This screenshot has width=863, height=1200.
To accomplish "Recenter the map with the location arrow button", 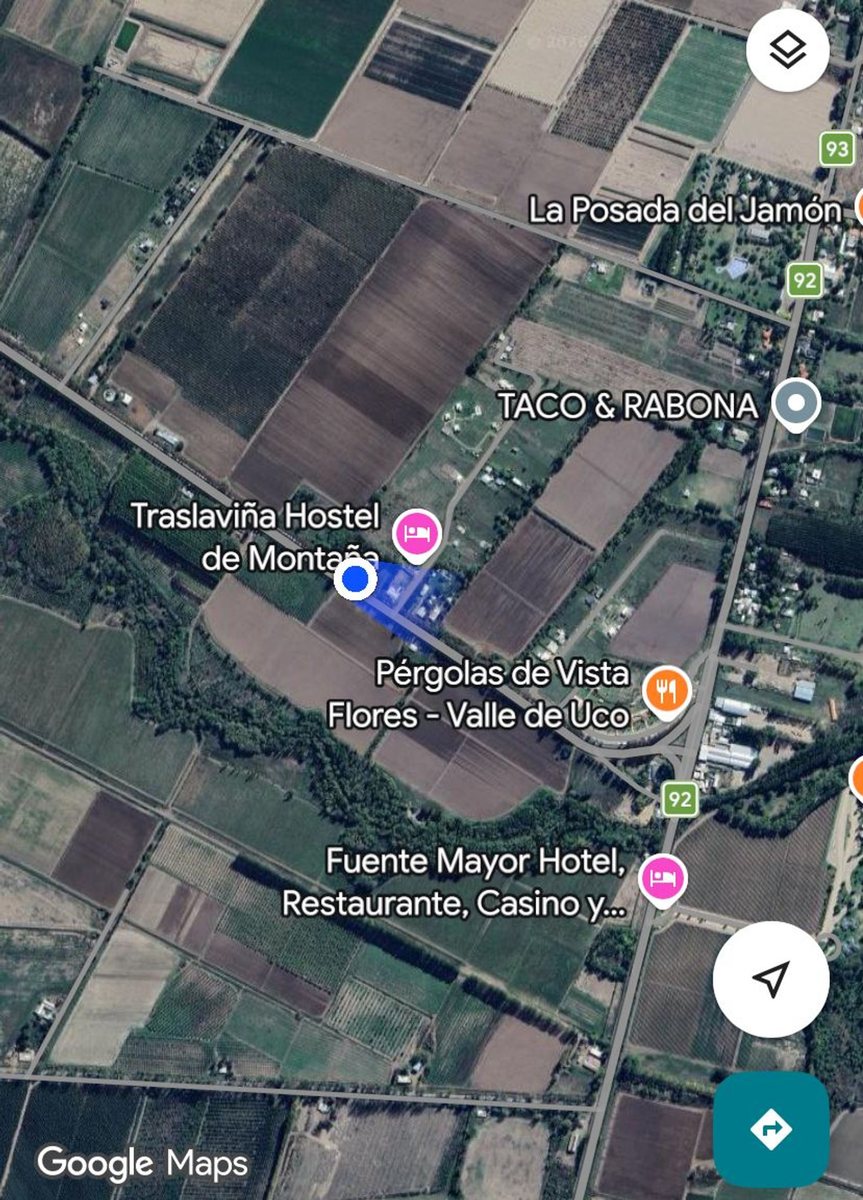I will coord(771,979).
